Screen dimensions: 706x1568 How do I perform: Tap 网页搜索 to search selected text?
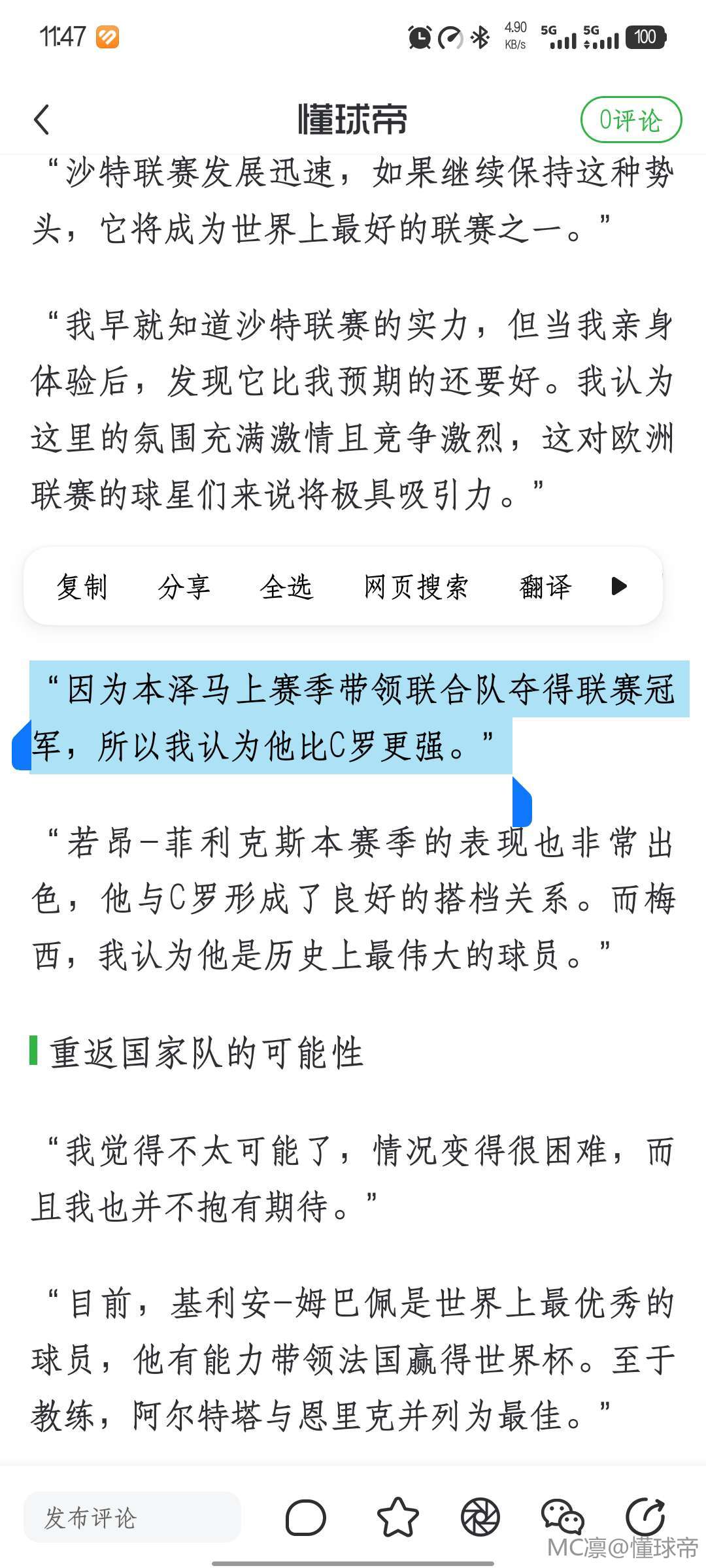point(416,586)
